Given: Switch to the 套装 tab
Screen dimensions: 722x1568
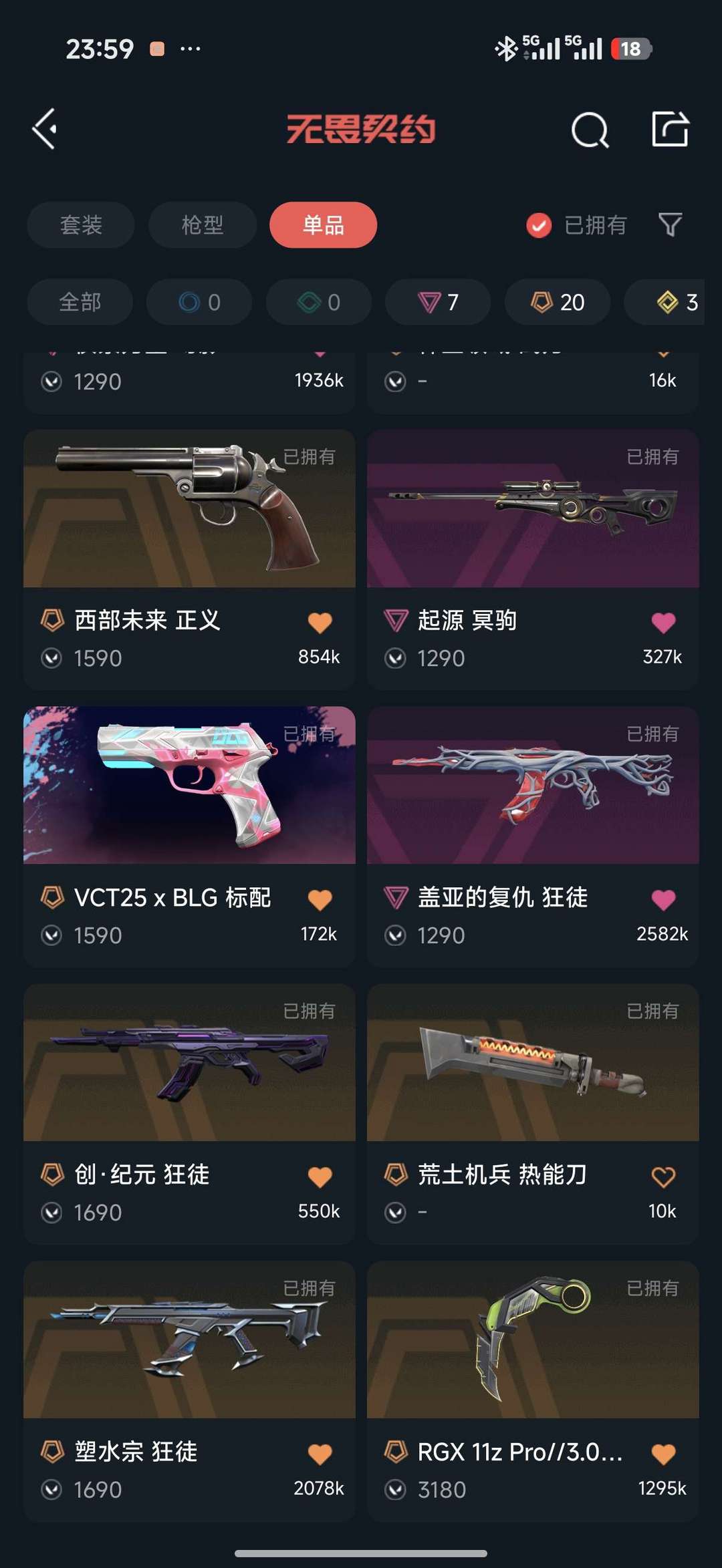Looking at the screenshot, I should pos(80,225).
